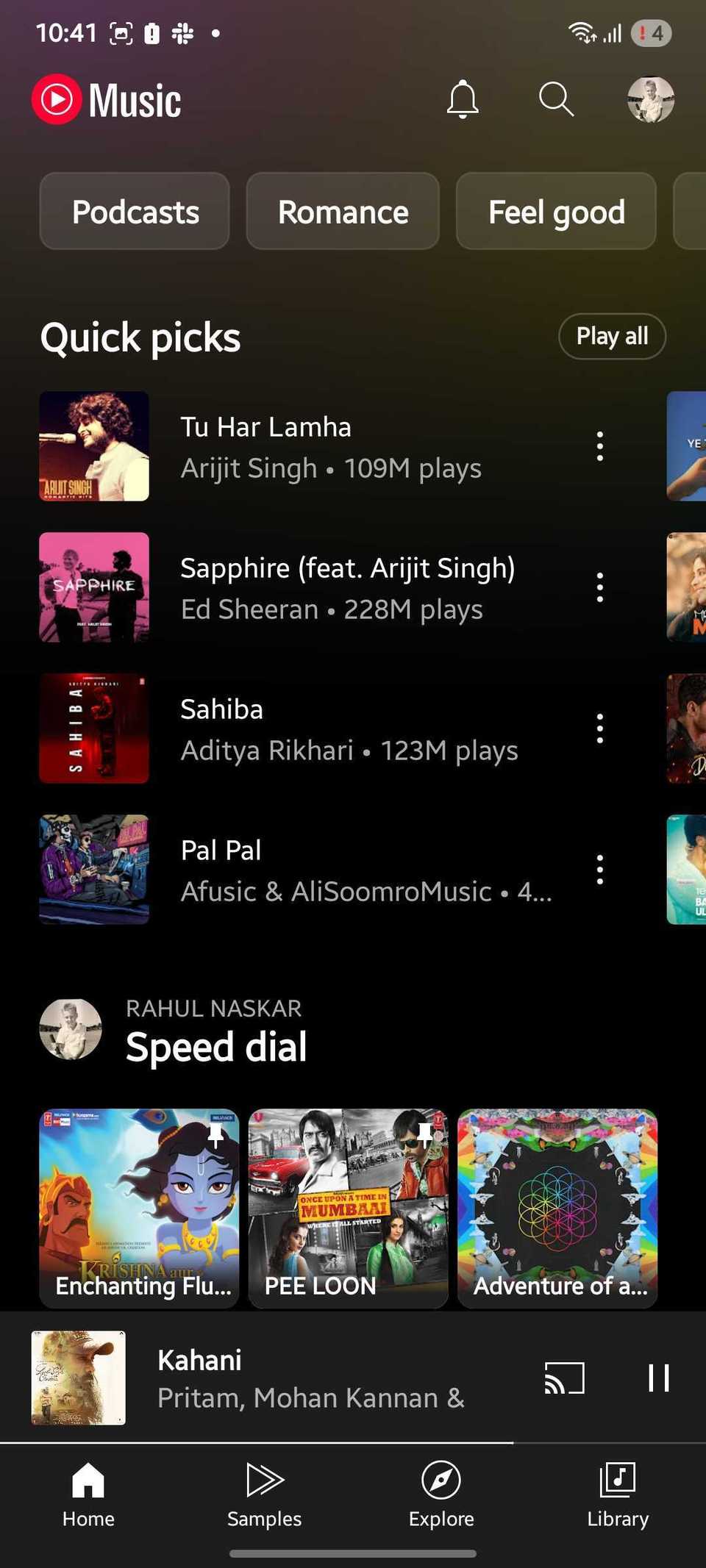
Task: Open the search icon
Action: tap(555, 99)
